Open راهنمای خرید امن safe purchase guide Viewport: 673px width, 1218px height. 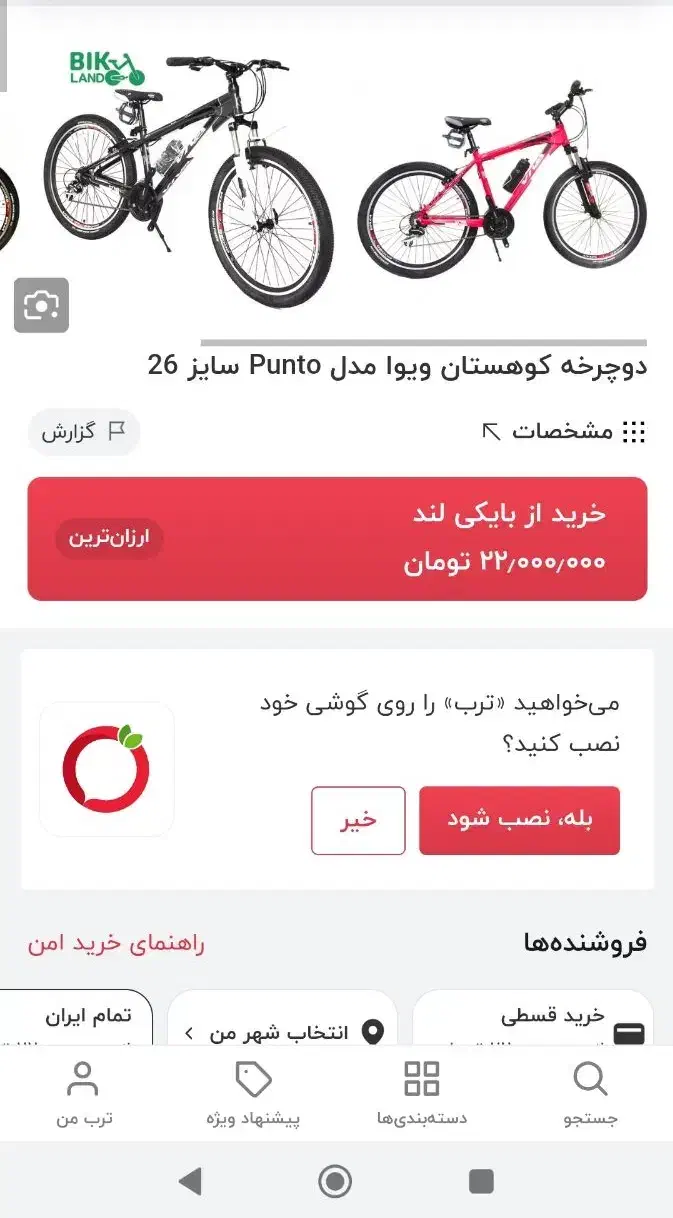pyautogui.click(x=116, y=944)
